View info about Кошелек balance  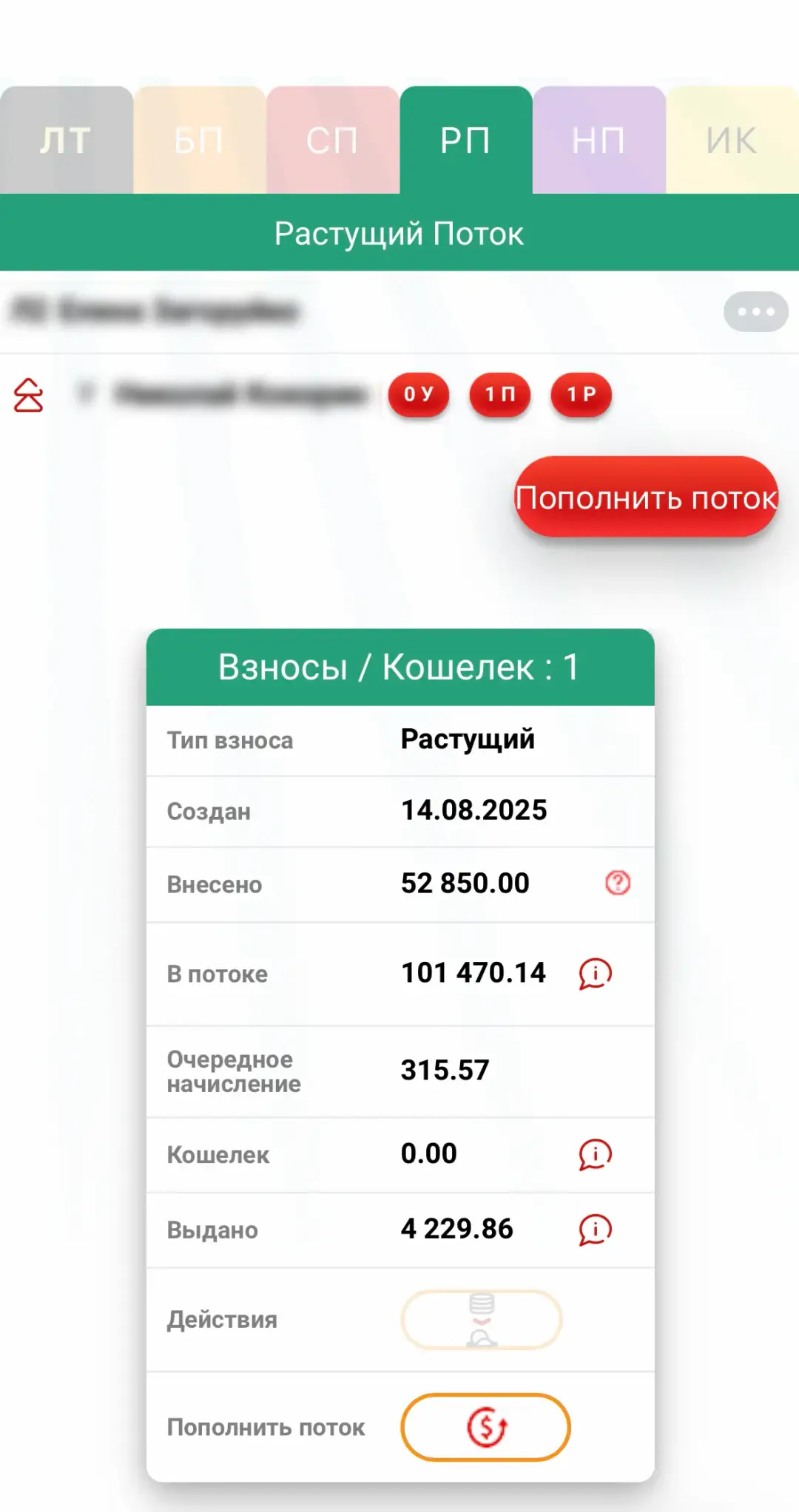(596, 1154)
